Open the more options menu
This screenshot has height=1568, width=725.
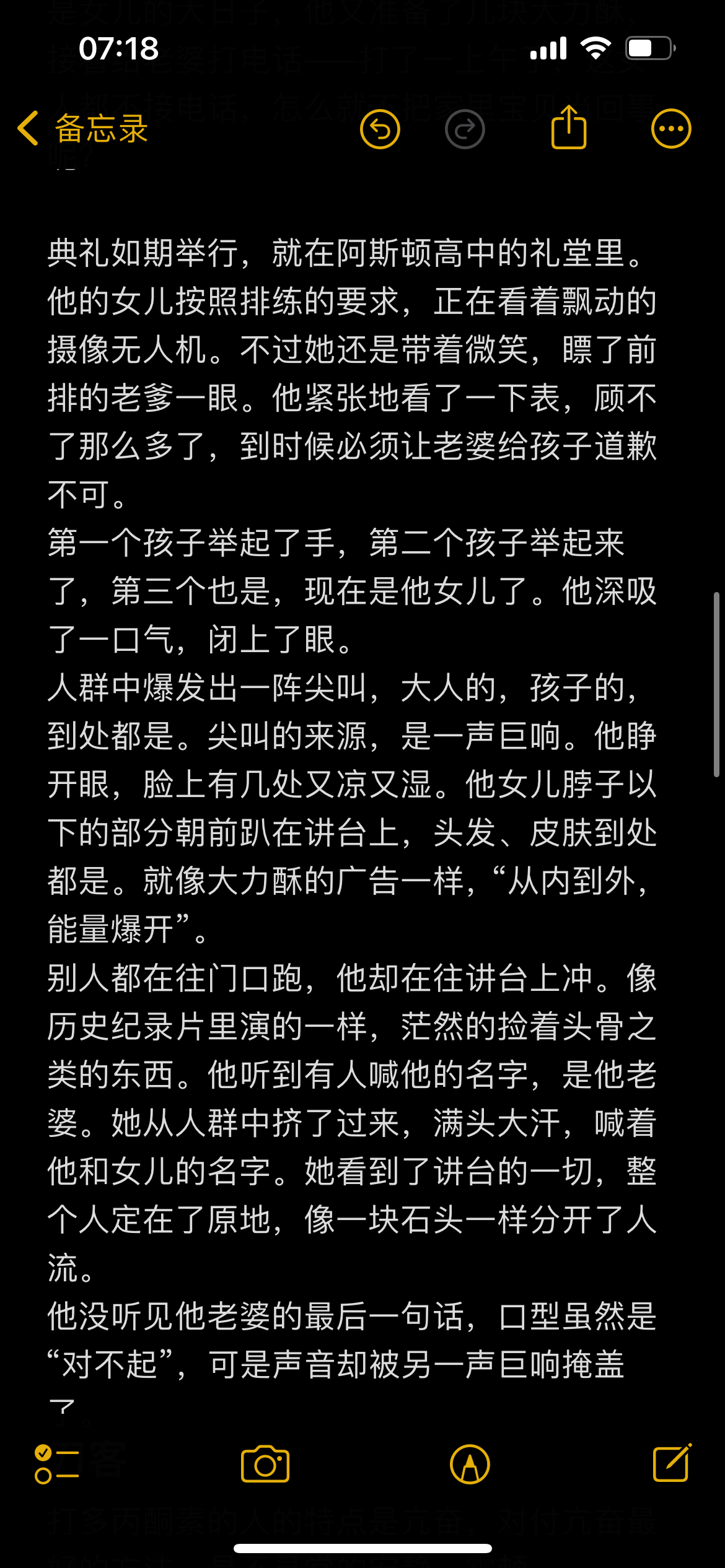point(671,129)
